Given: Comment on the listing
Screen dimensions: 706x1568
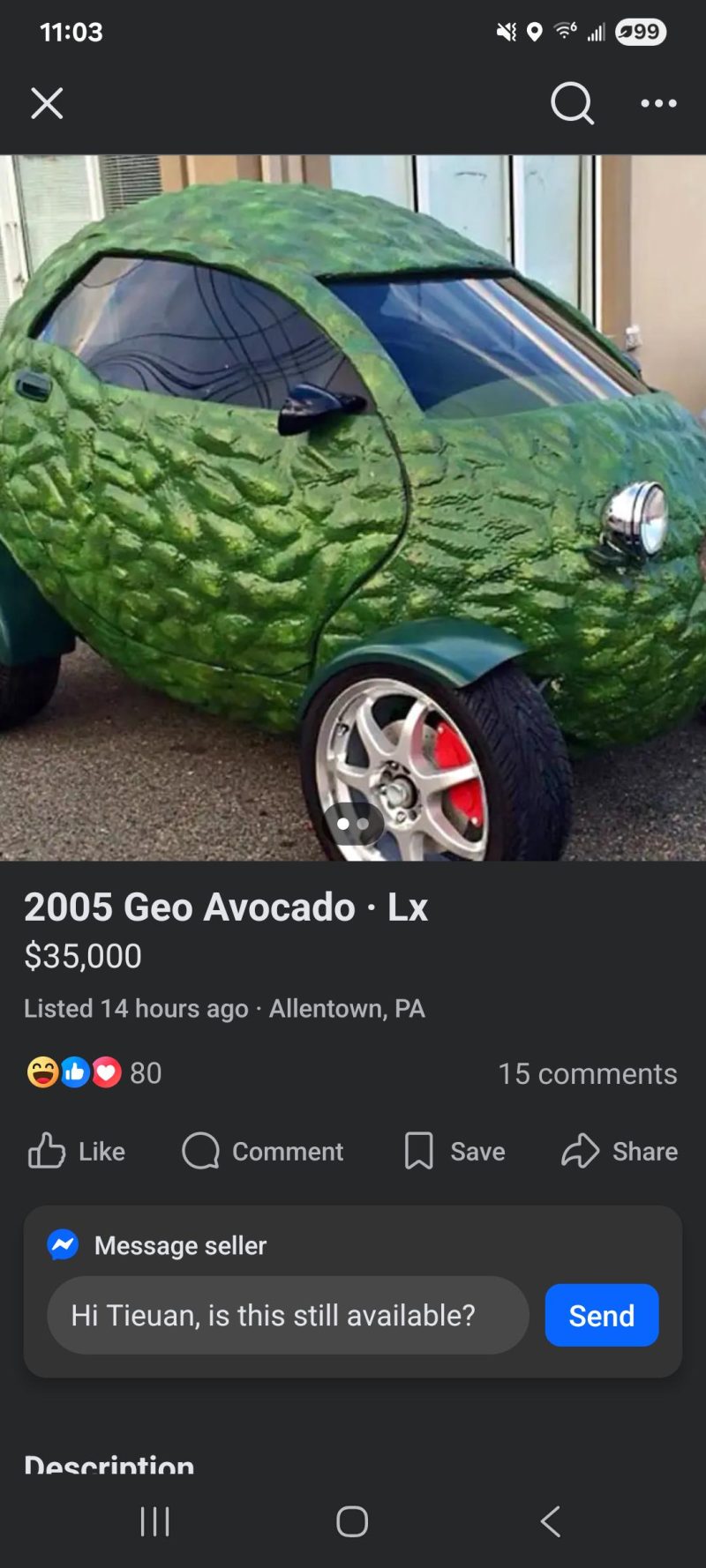Looking at the screenshot, I should pyautogui.click(x=263, y=1151).
